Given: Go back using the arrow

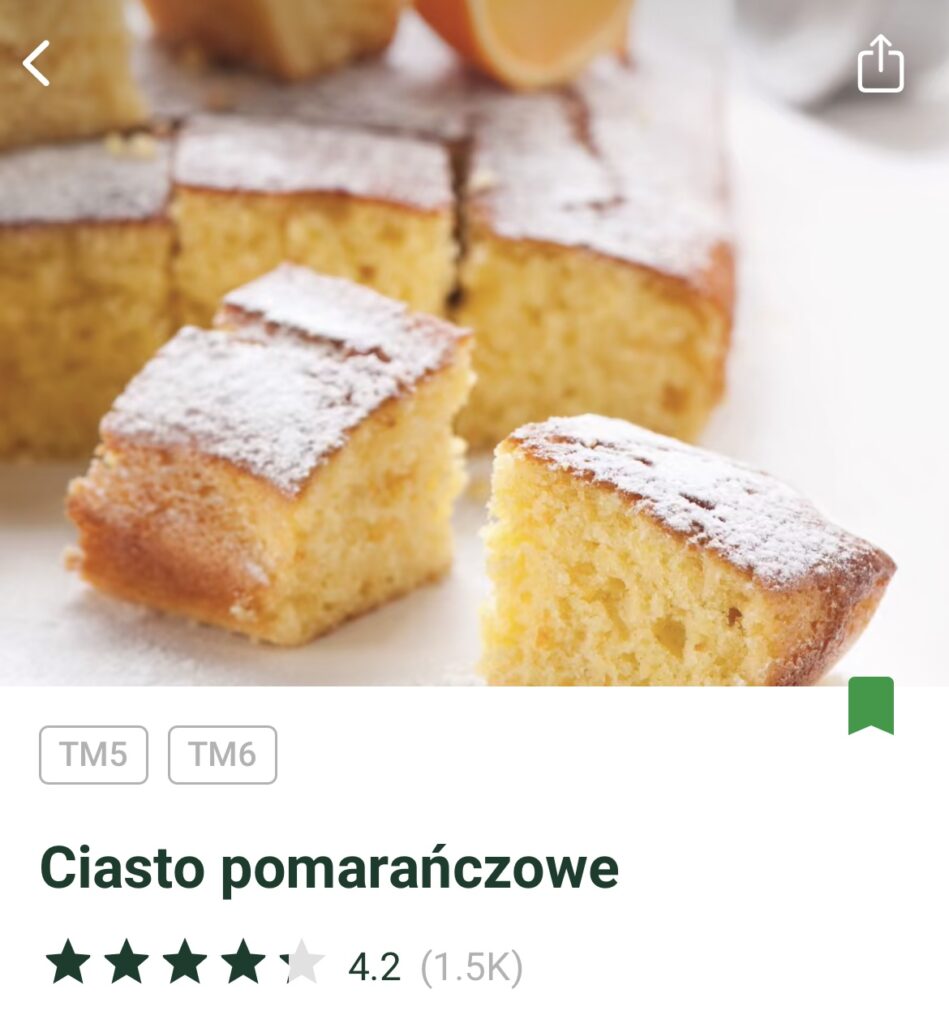Looking at the screenshot, I should pyautogui.click(x=37, y=64).
